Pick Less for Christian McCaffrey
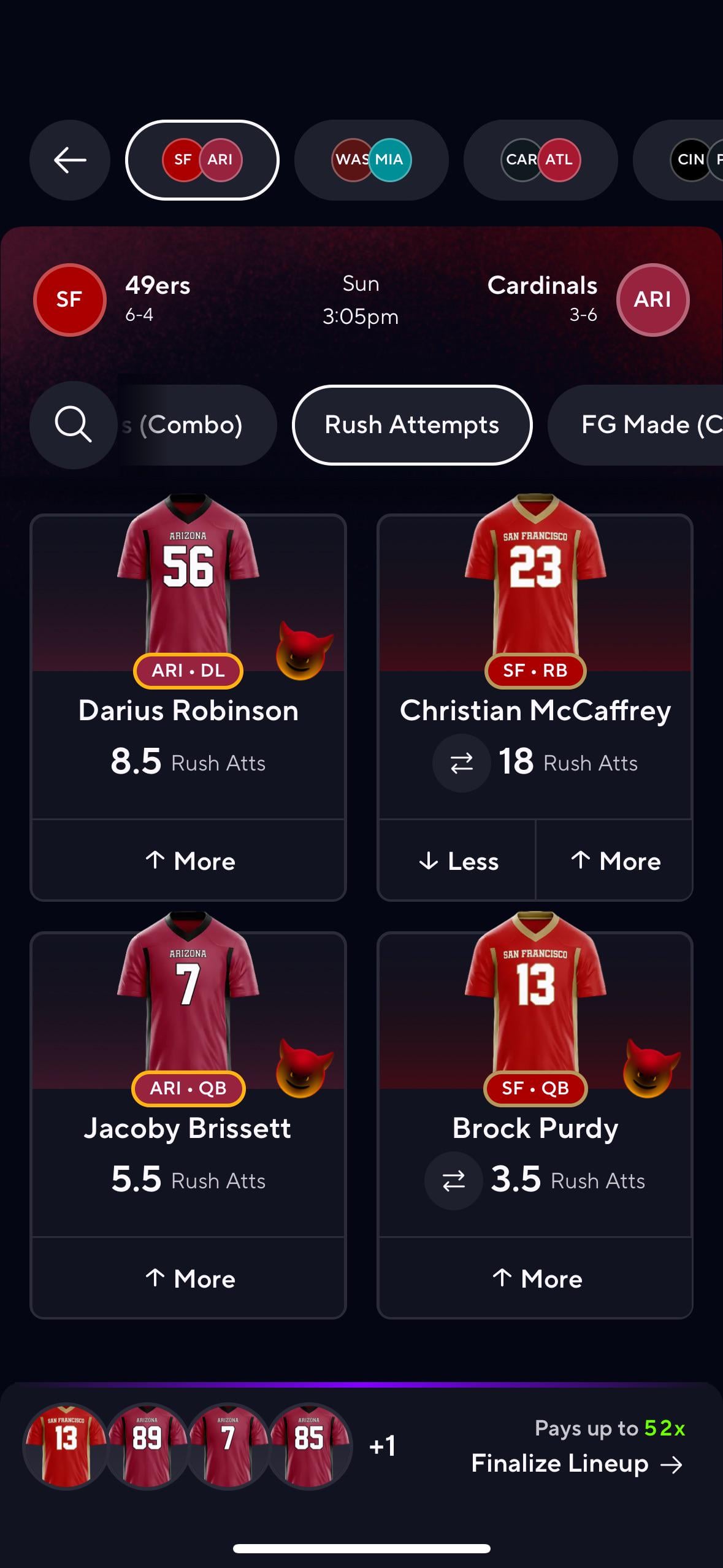Image resolution: width=723 pixels, height=1568 pixels. tap(457, 861)
